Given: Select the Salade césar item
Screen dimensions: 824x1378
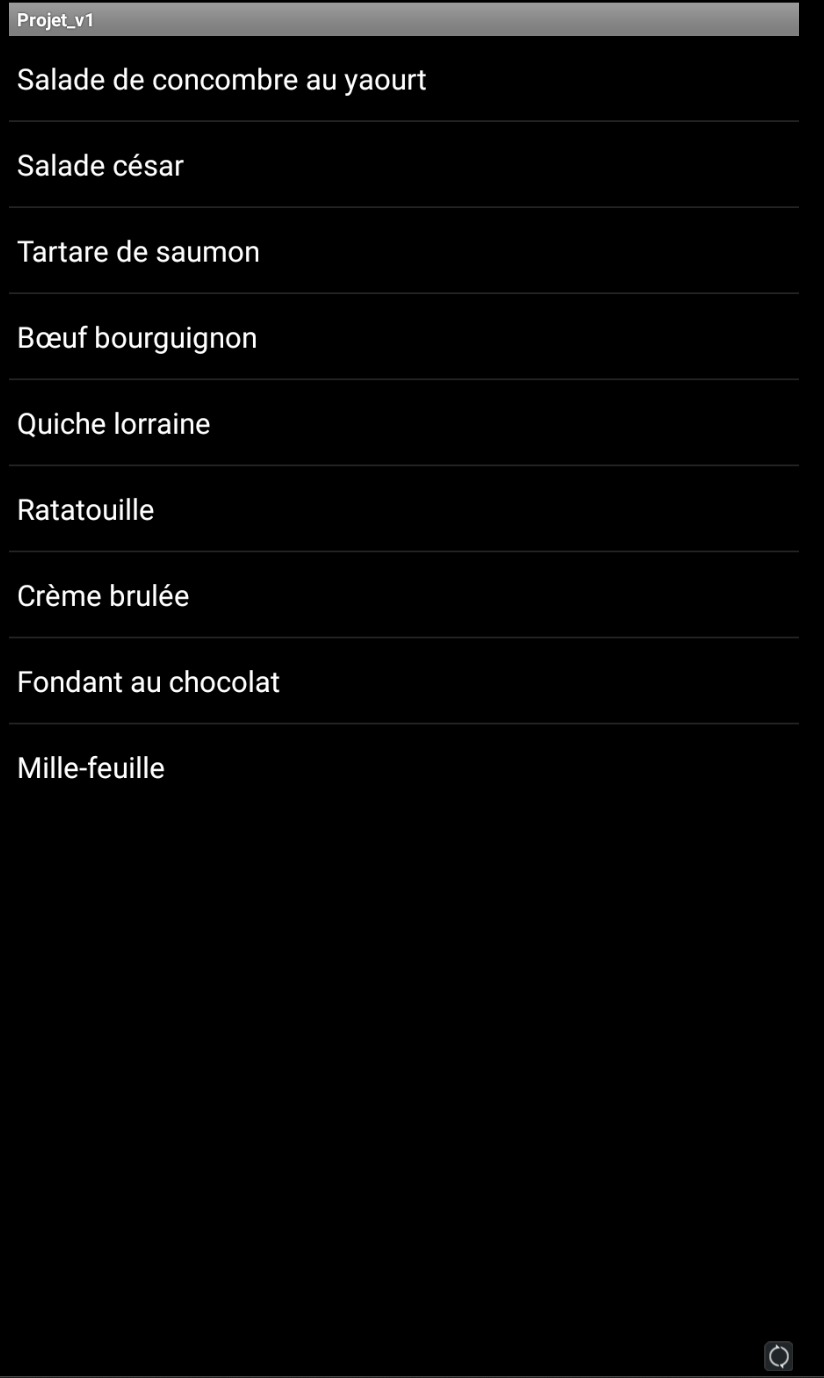Looking at the screenshot, I should point(404,165).
